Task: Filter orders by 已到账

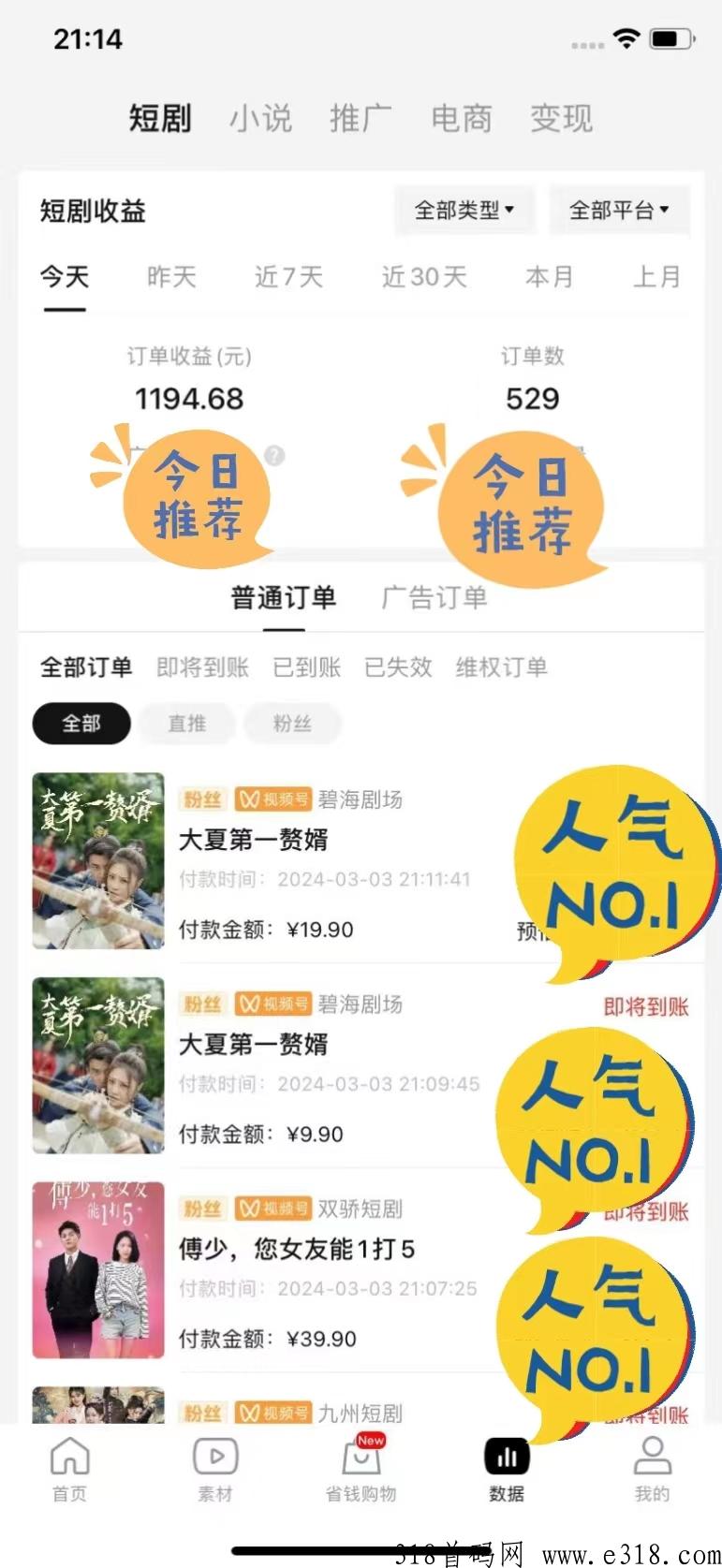Action: (306, 667)
